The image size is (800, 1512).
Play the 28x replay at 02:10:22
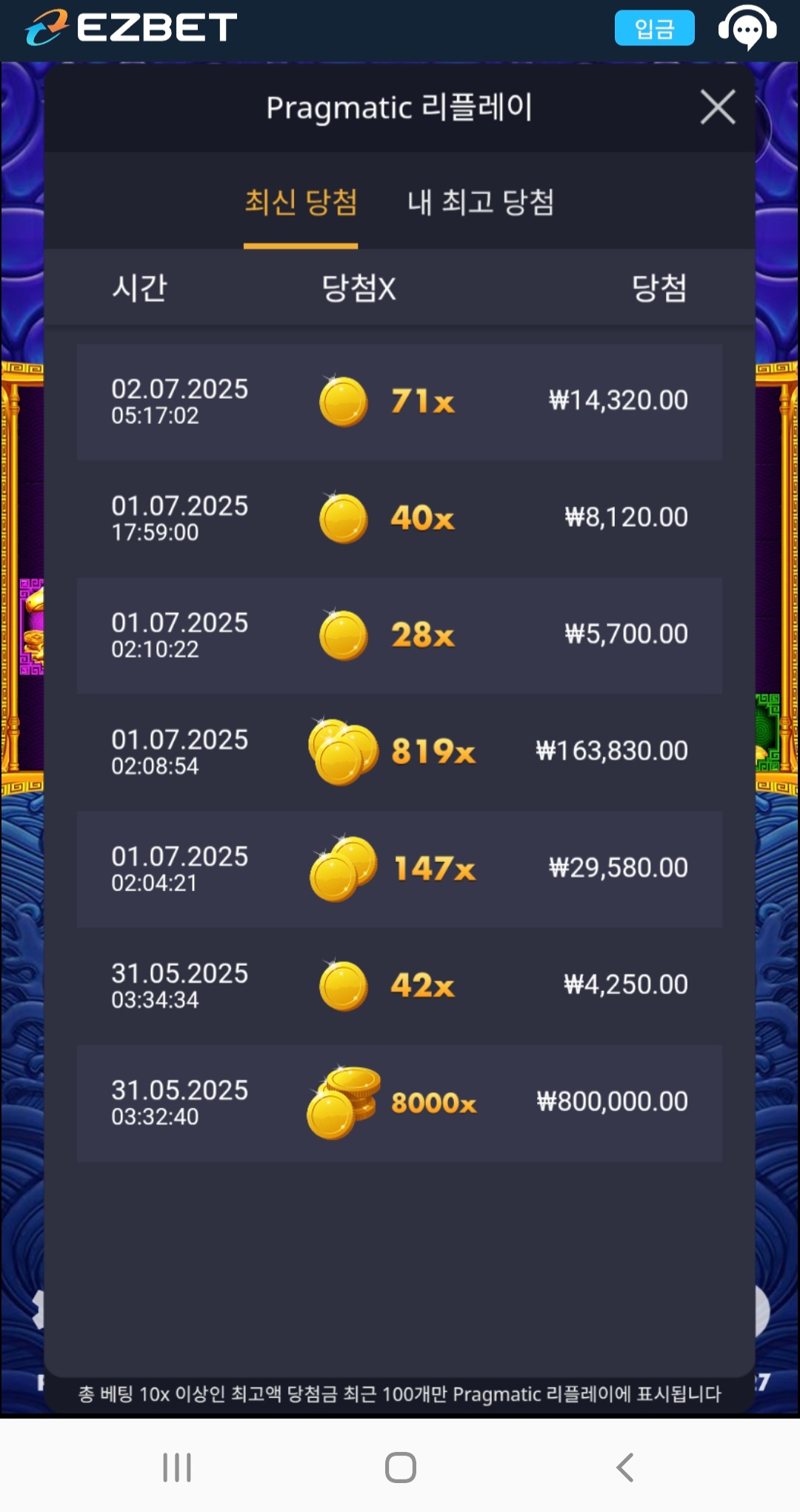pos(399,635)
